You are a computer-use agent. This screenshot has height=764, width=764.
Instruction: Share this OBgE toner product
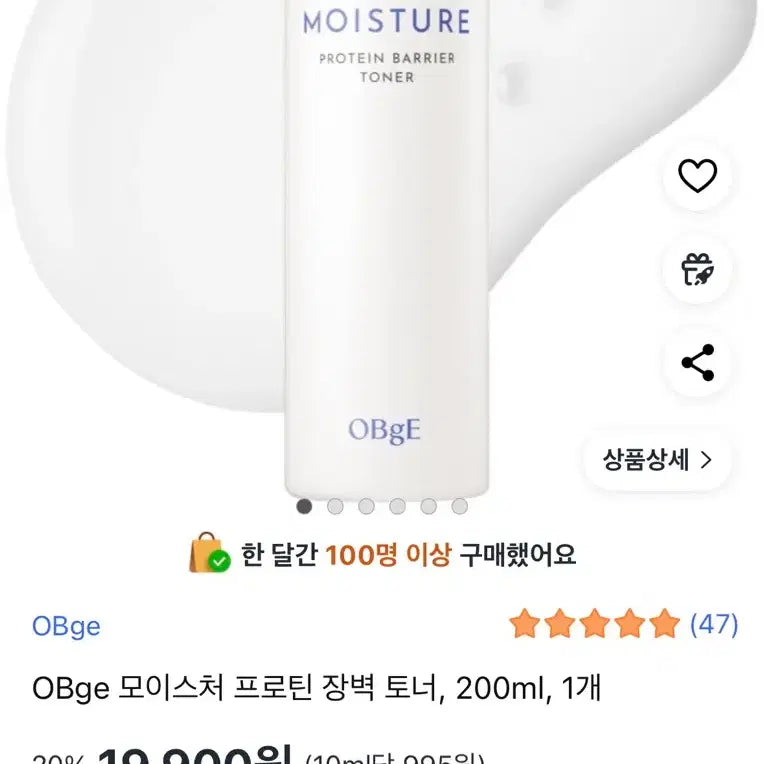tap(697, 362)
